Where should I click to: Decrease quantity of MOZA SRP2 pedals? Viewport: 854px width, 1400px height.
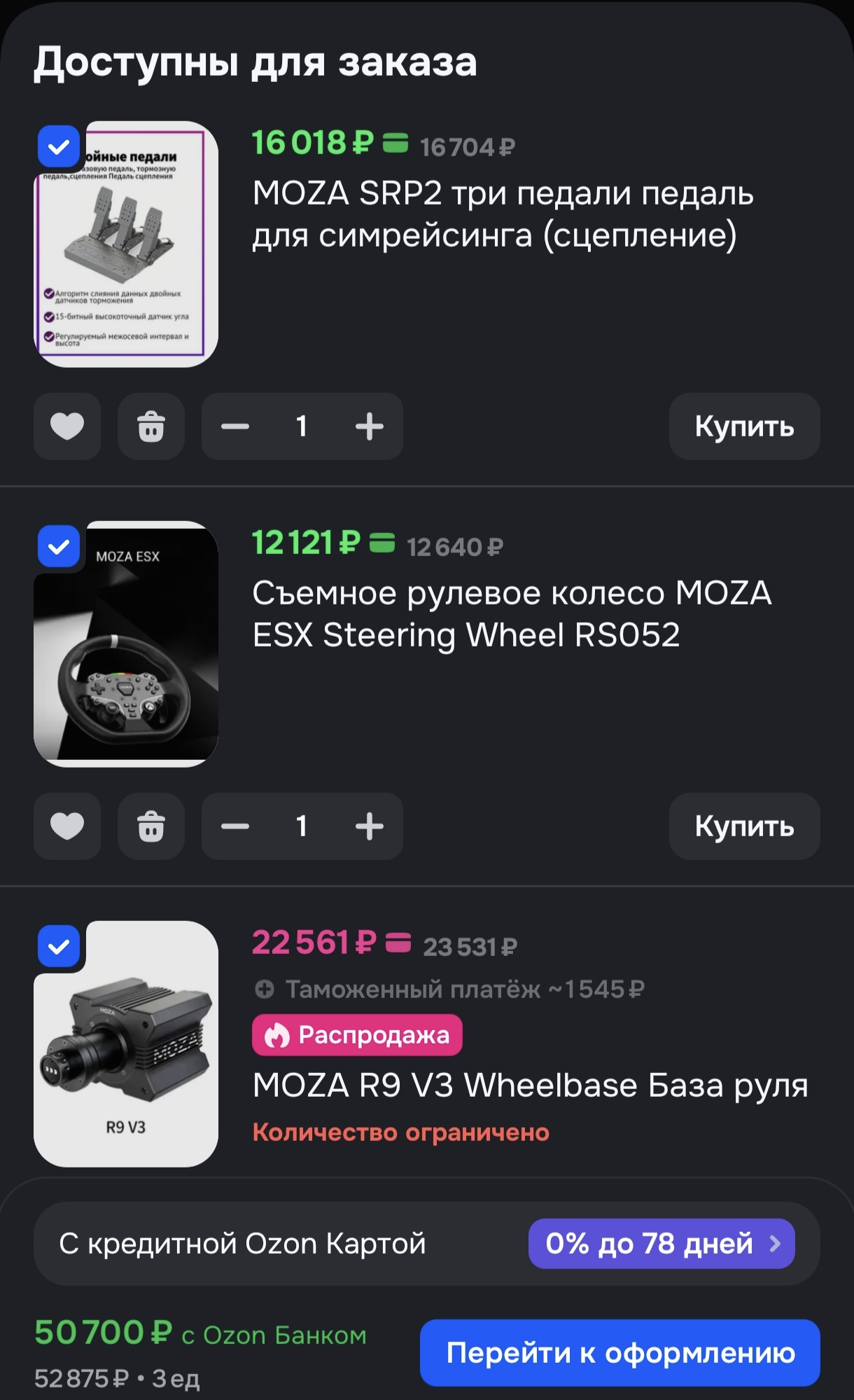pos(235,427)
